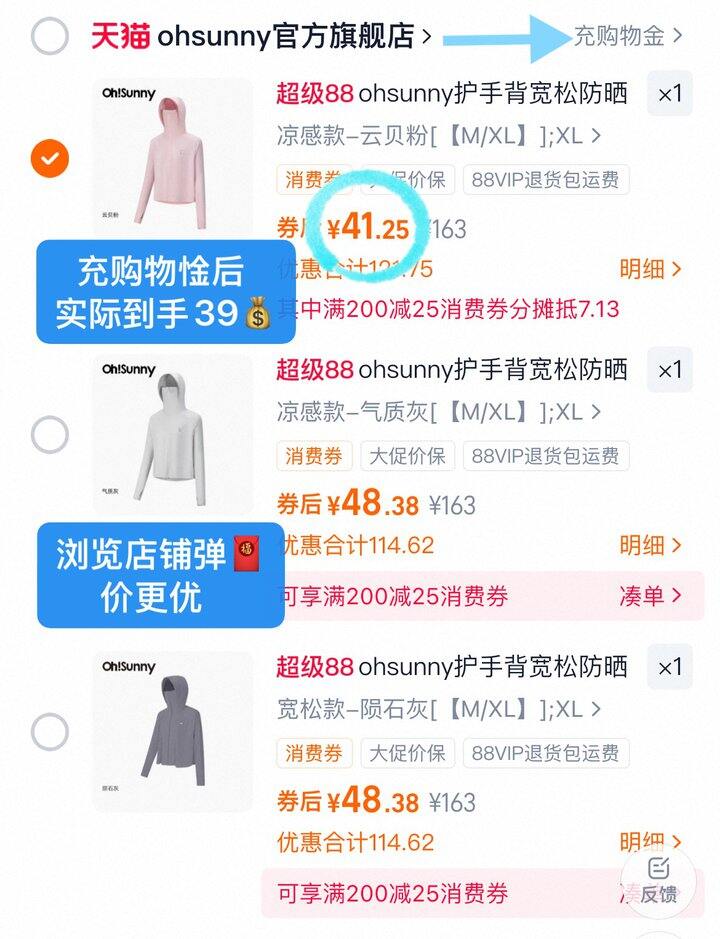720x939 pixels.
Task: Open the pink 云贝粉 jacket product image
Action: point(173,158)
